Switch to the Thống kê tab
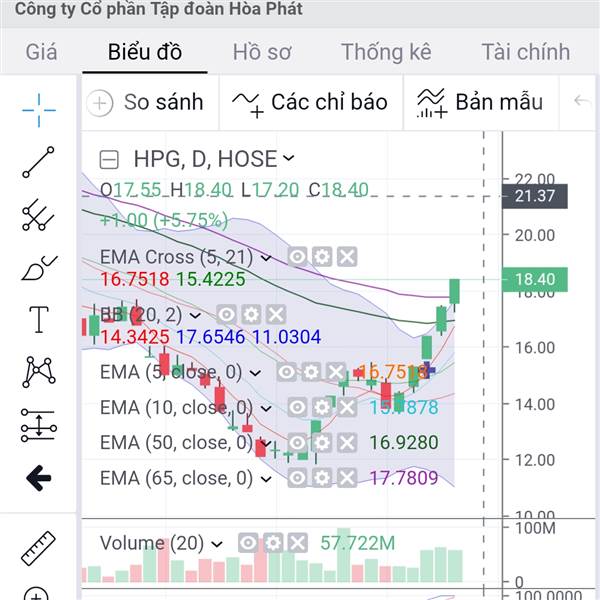This screenshot has height=600, width=600. [x=386, y=52]
